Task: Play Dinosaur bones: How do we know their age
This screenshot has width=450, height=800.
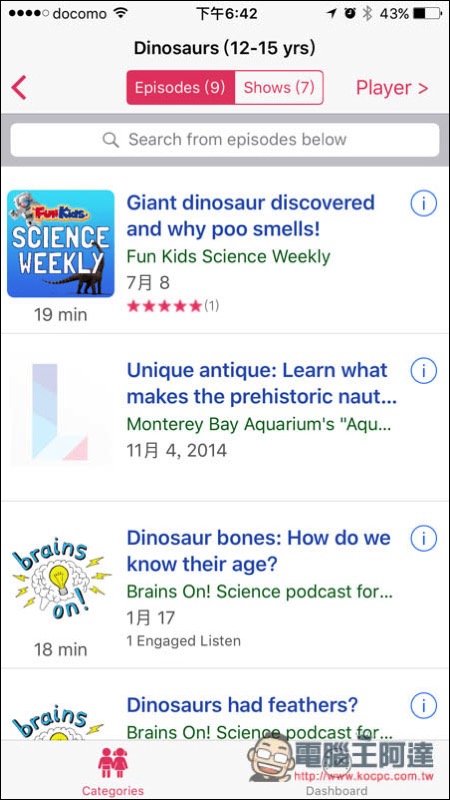Action: [258, 551]
